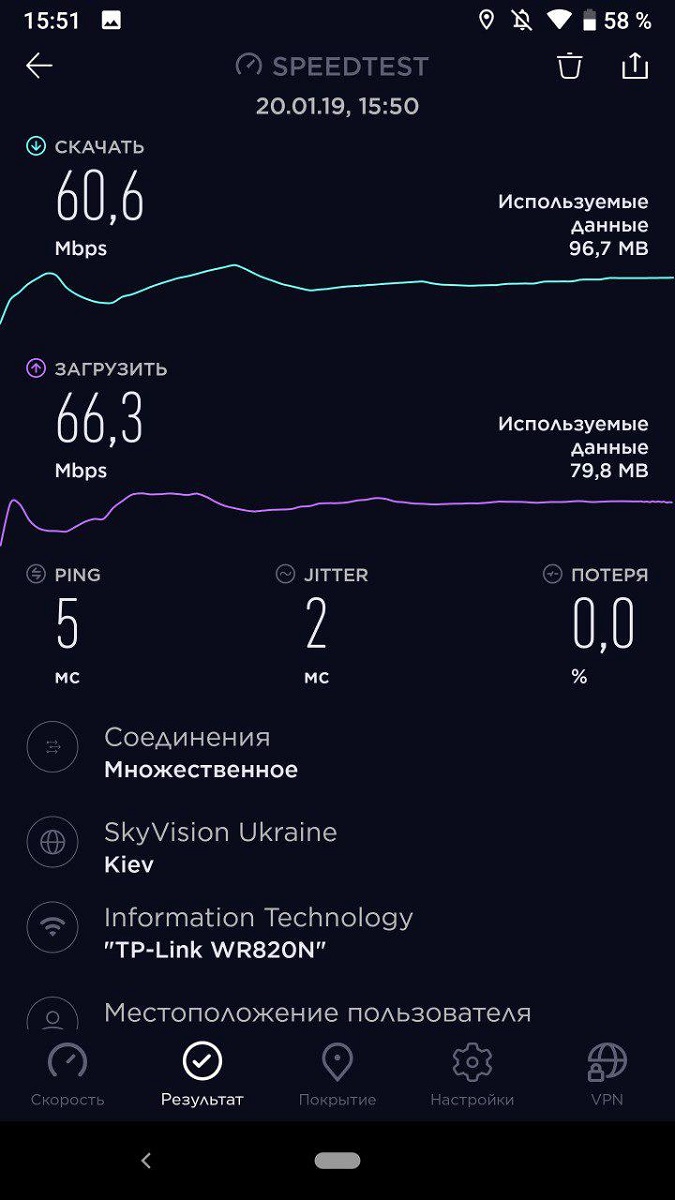Open the Покрытие coverage tab
Image resolution: width=675 pixels, height=1200 pixels.
[337, 1075]
